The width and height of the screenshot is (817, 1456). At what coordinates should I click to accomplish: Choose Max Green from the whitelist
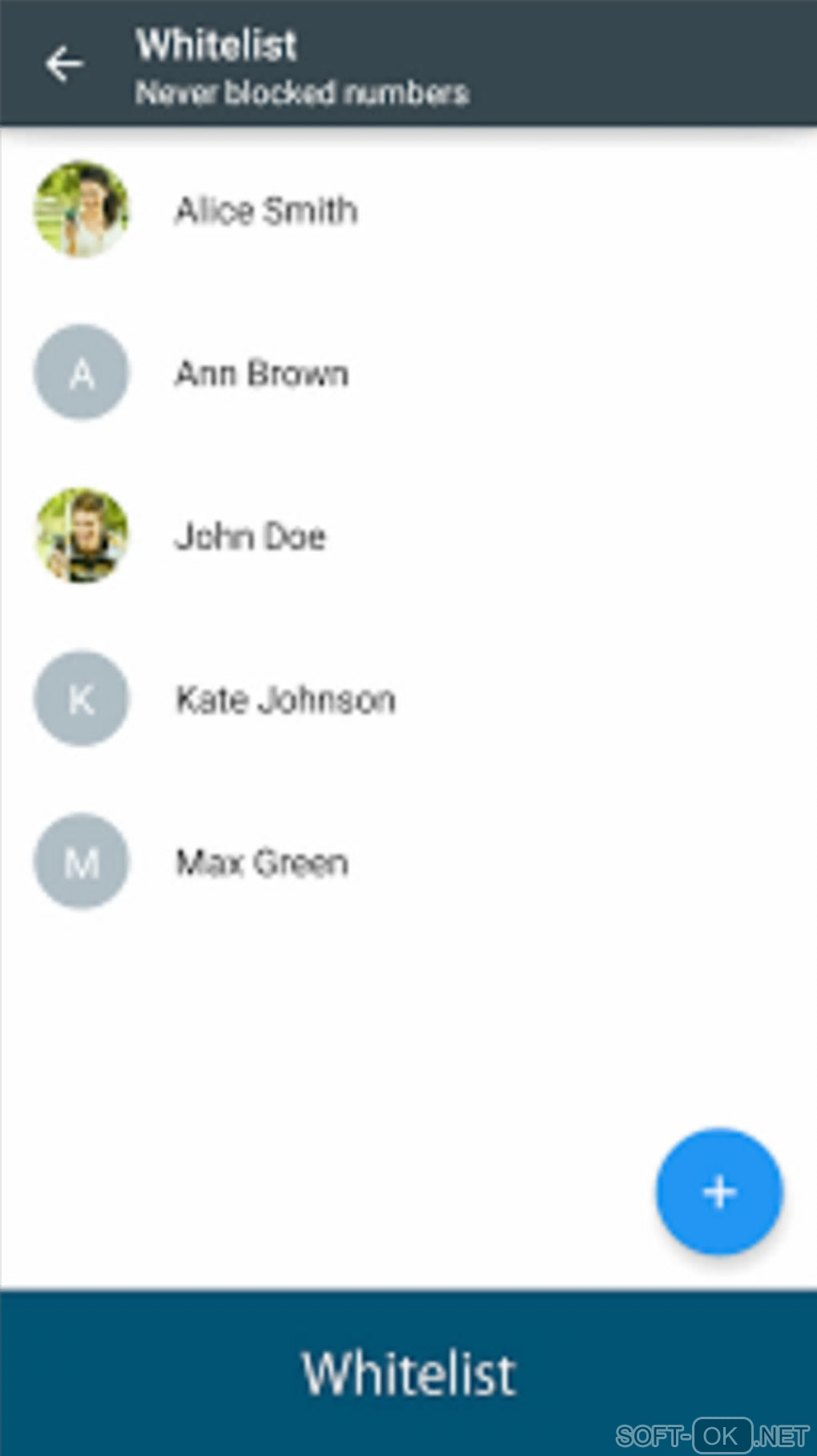[261, 863]
